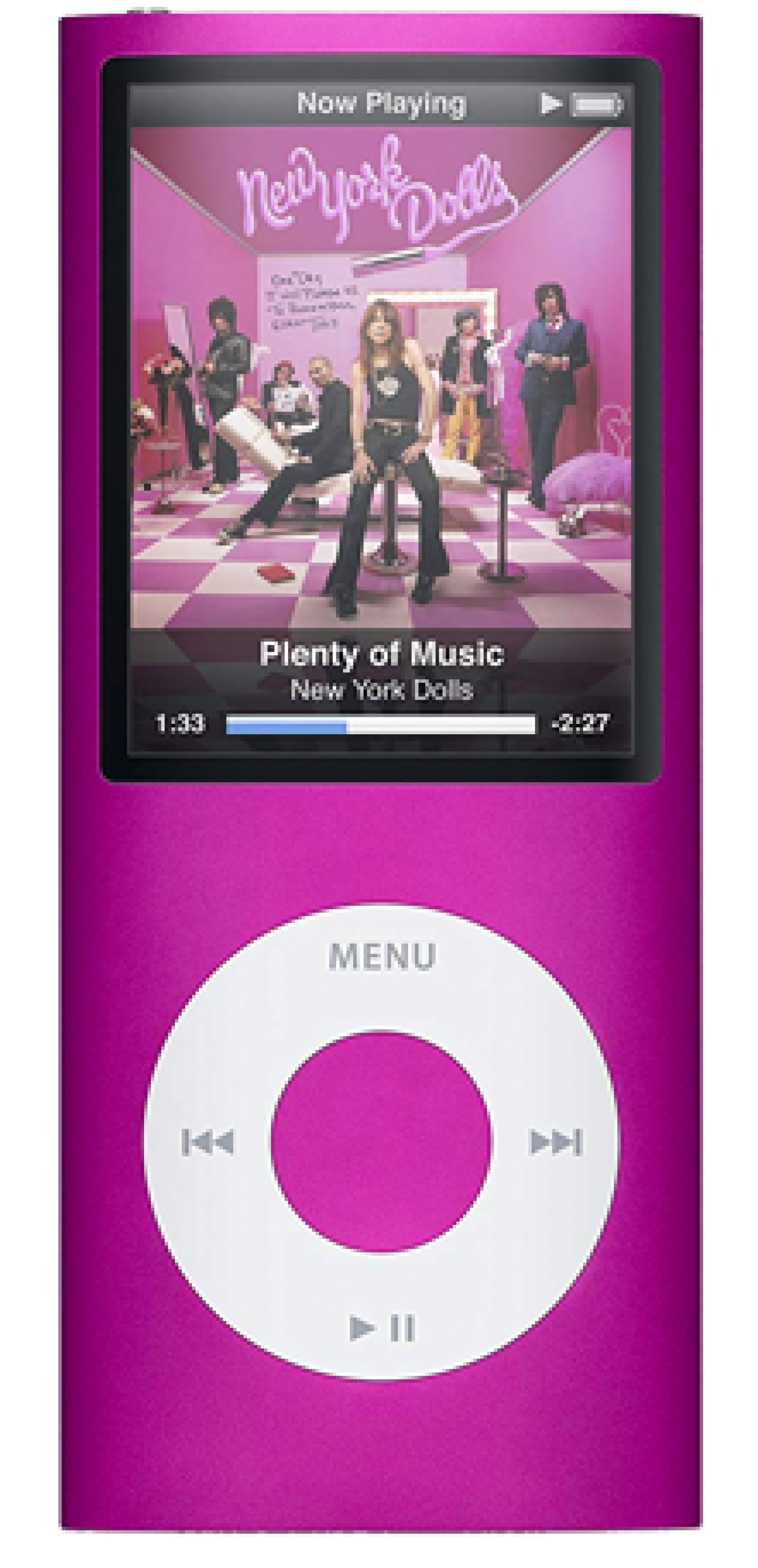Click the song title Plenty of Music
This screenshot has width=758, height=1568.
[x=382, y=654]
